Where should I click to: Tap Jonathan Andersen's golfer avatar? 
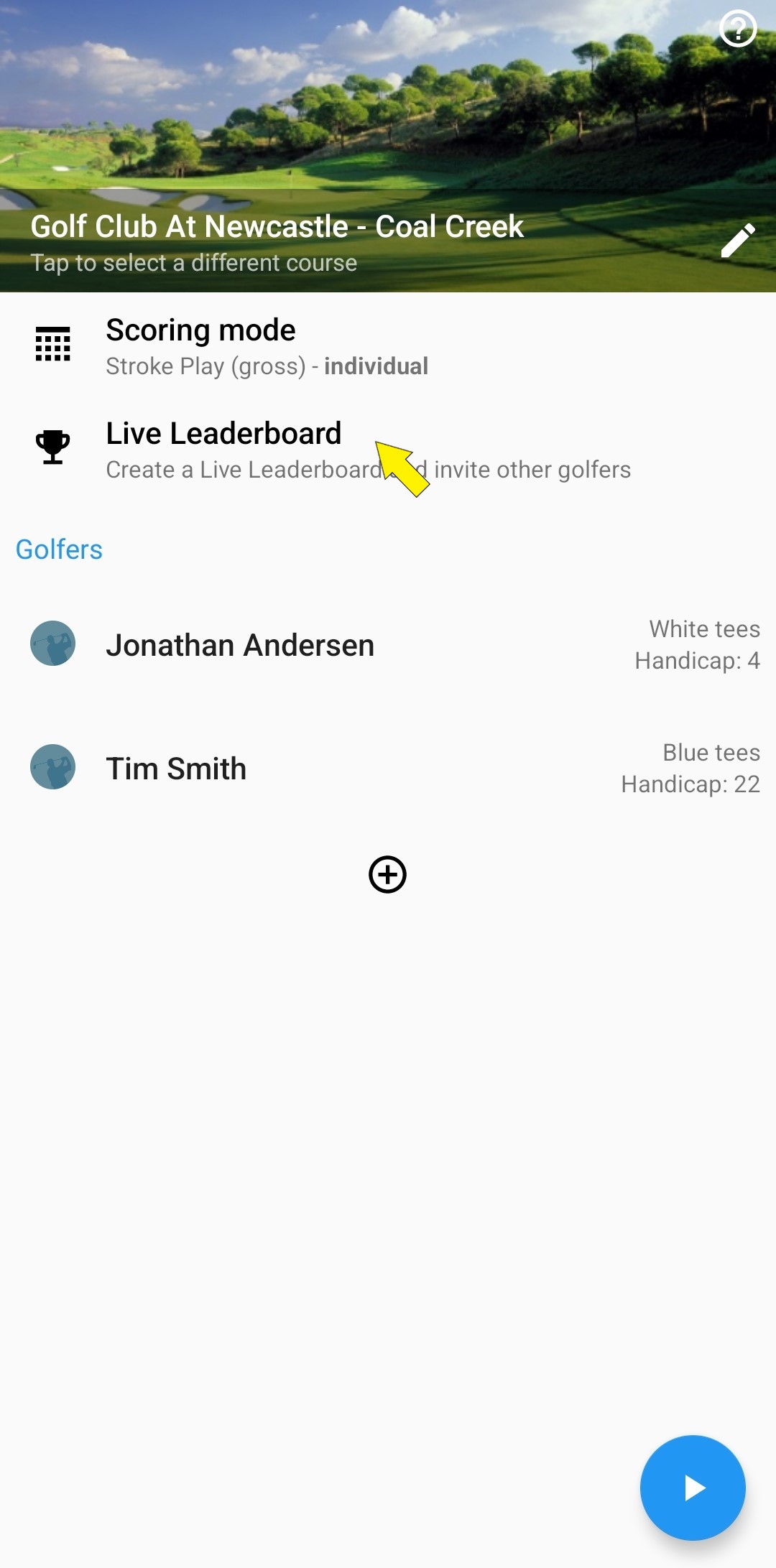click(52, 644)
